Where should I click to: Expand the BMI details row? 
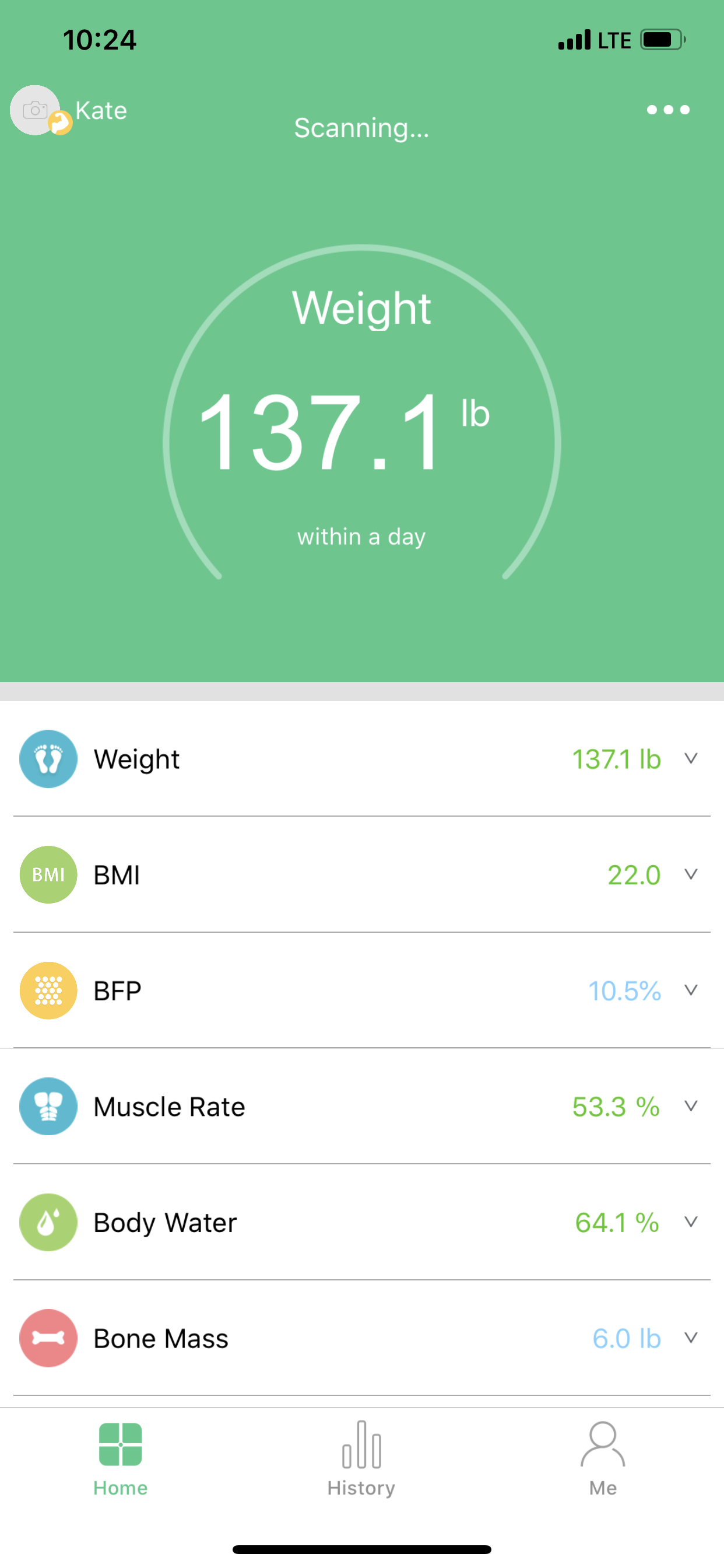(690, 874)
